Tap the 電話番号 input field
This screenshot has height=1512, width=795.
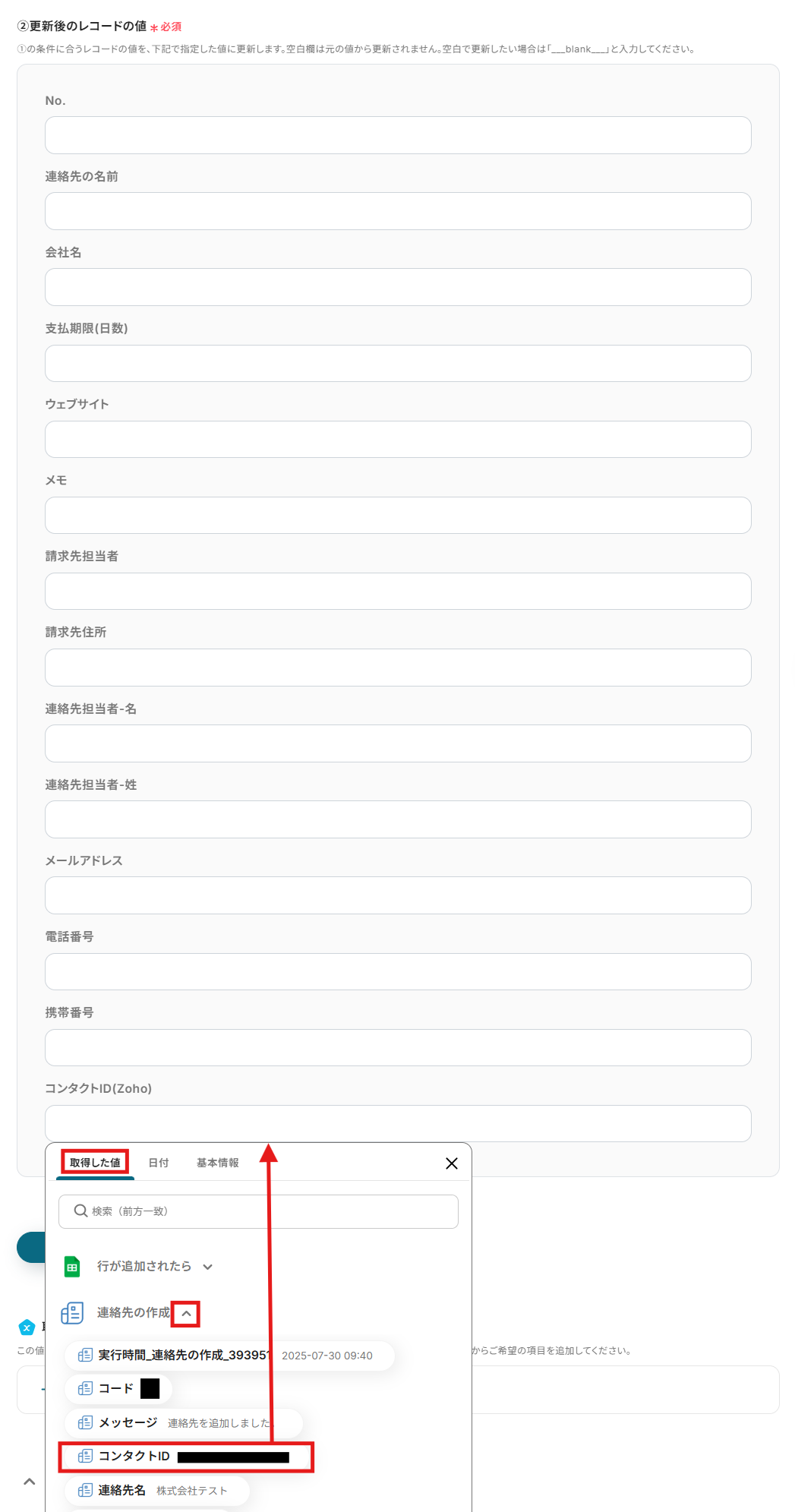tap(398, 971)
